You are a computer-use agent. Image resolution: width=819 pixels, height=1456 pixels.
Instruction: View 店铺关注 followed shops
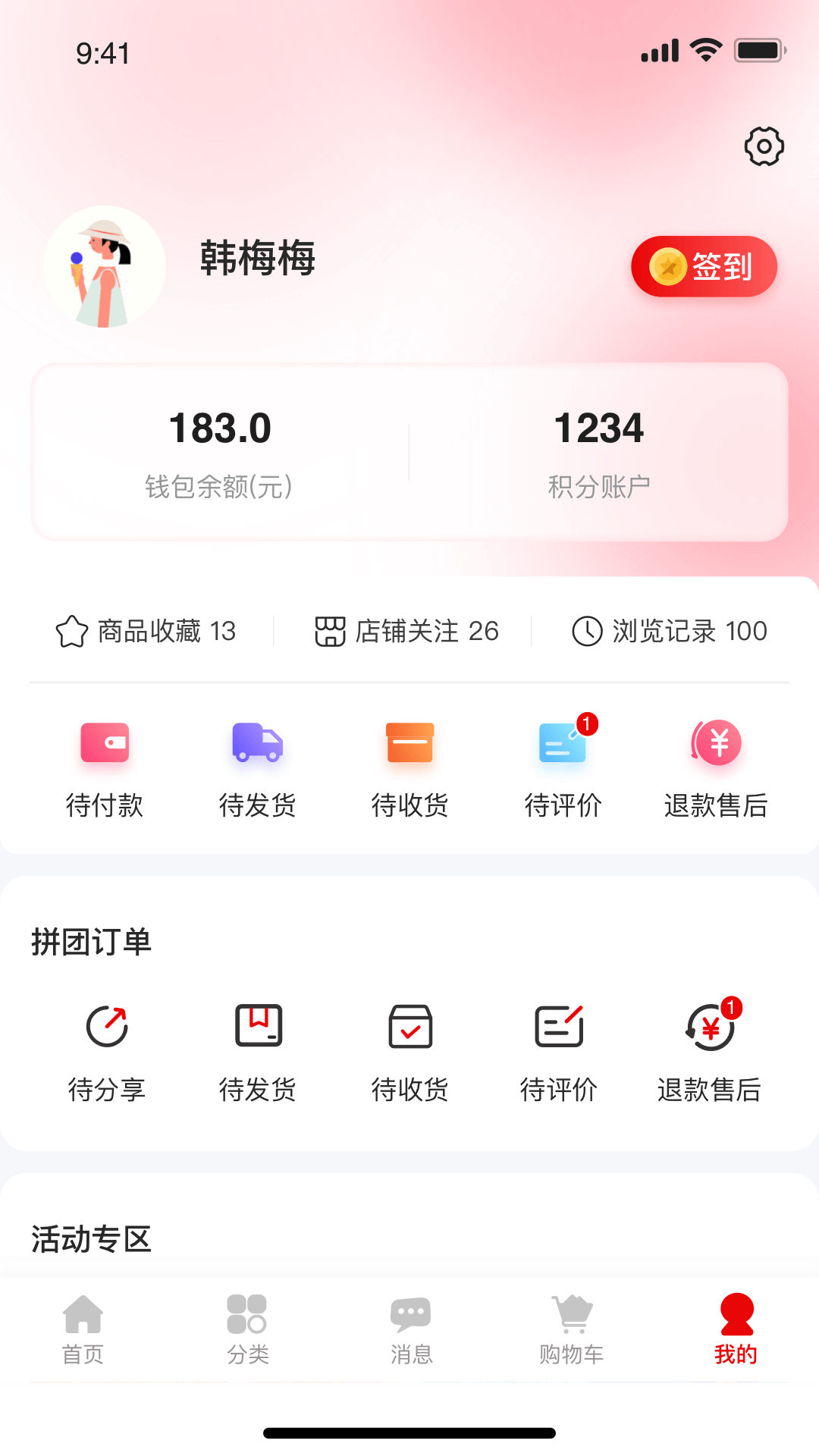pyautogui.click(x=406, y=631)
